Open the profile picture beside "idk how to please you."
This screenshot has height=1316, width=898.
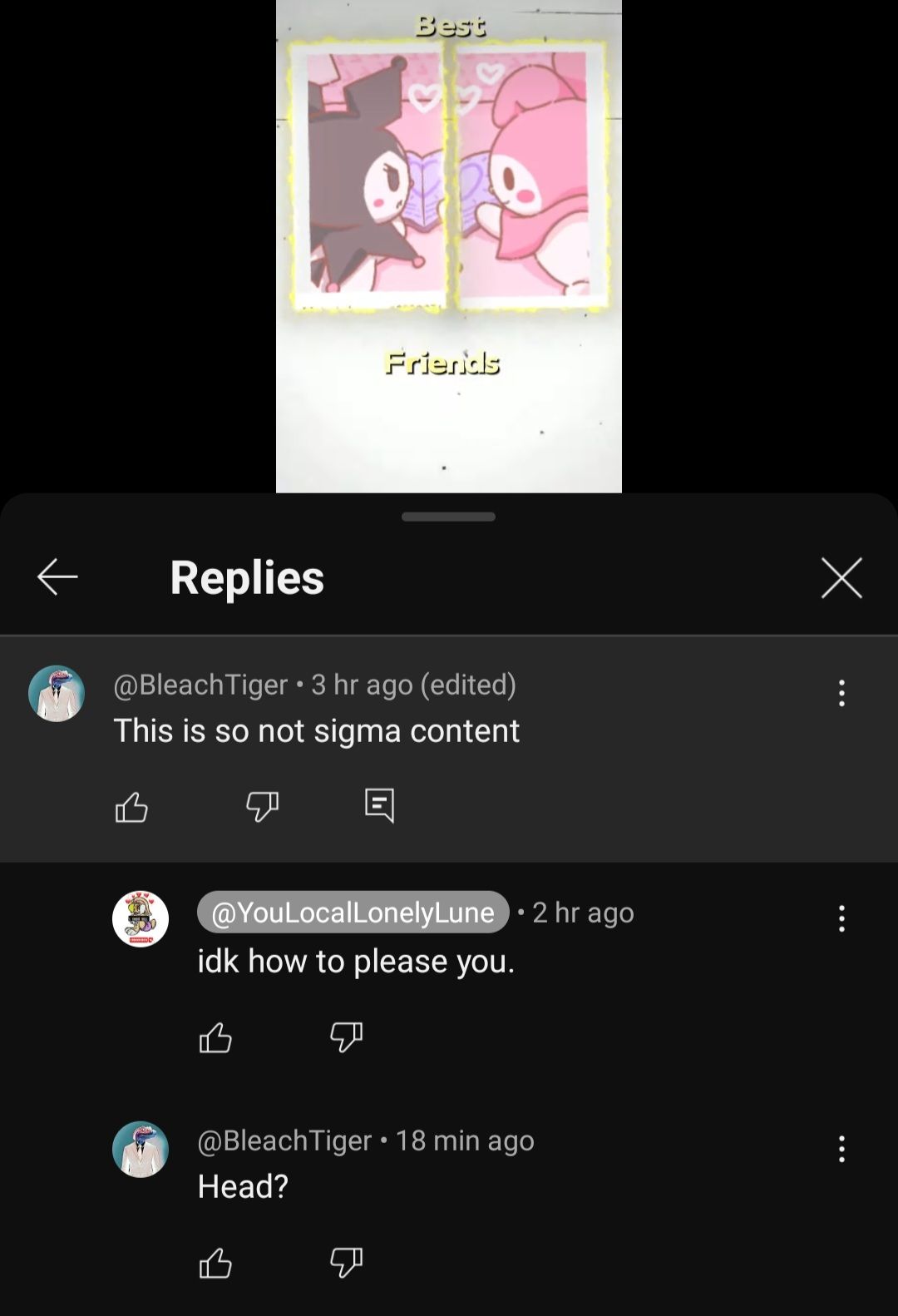pyautogui.click(x=141, y=919)
